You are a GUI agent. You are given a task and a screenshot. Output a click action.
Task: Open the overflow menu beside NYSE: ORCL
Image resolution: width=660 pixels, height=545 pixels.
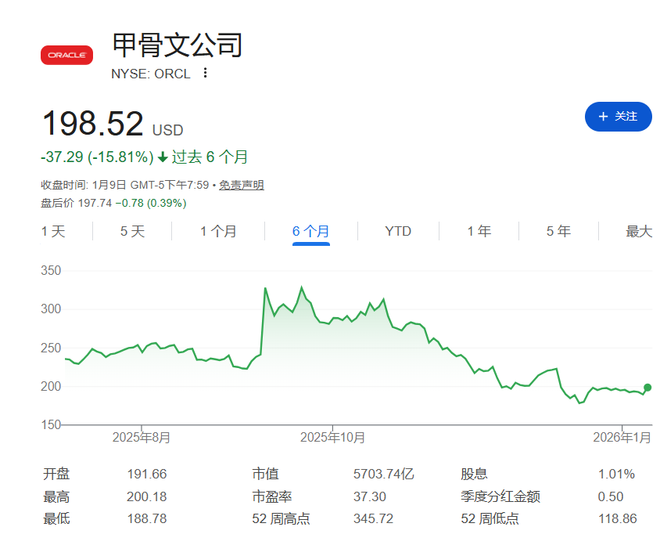click(206, 73)
